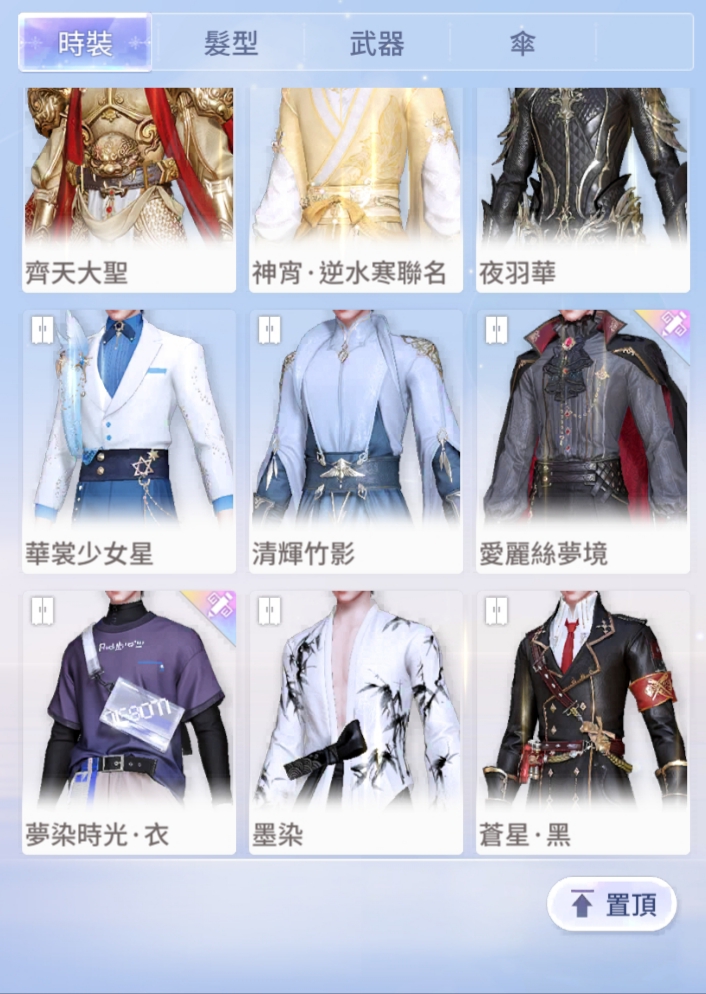This screenshot has height=994, width=706.
Task: Select the 夢染時光·衣 outfit
Action: pos(129,720)
